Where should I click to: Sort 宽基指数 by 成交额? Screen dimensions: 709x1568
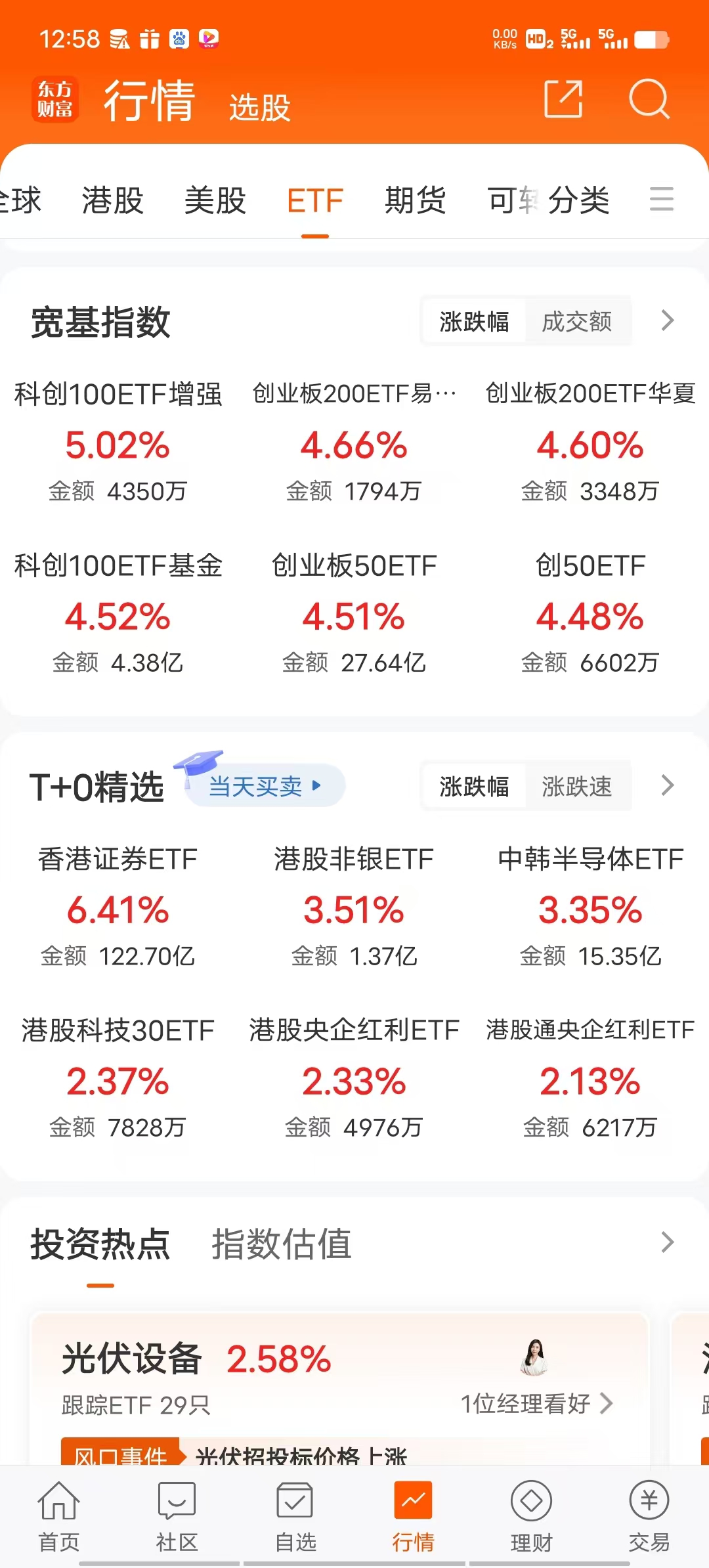point(576,322)
